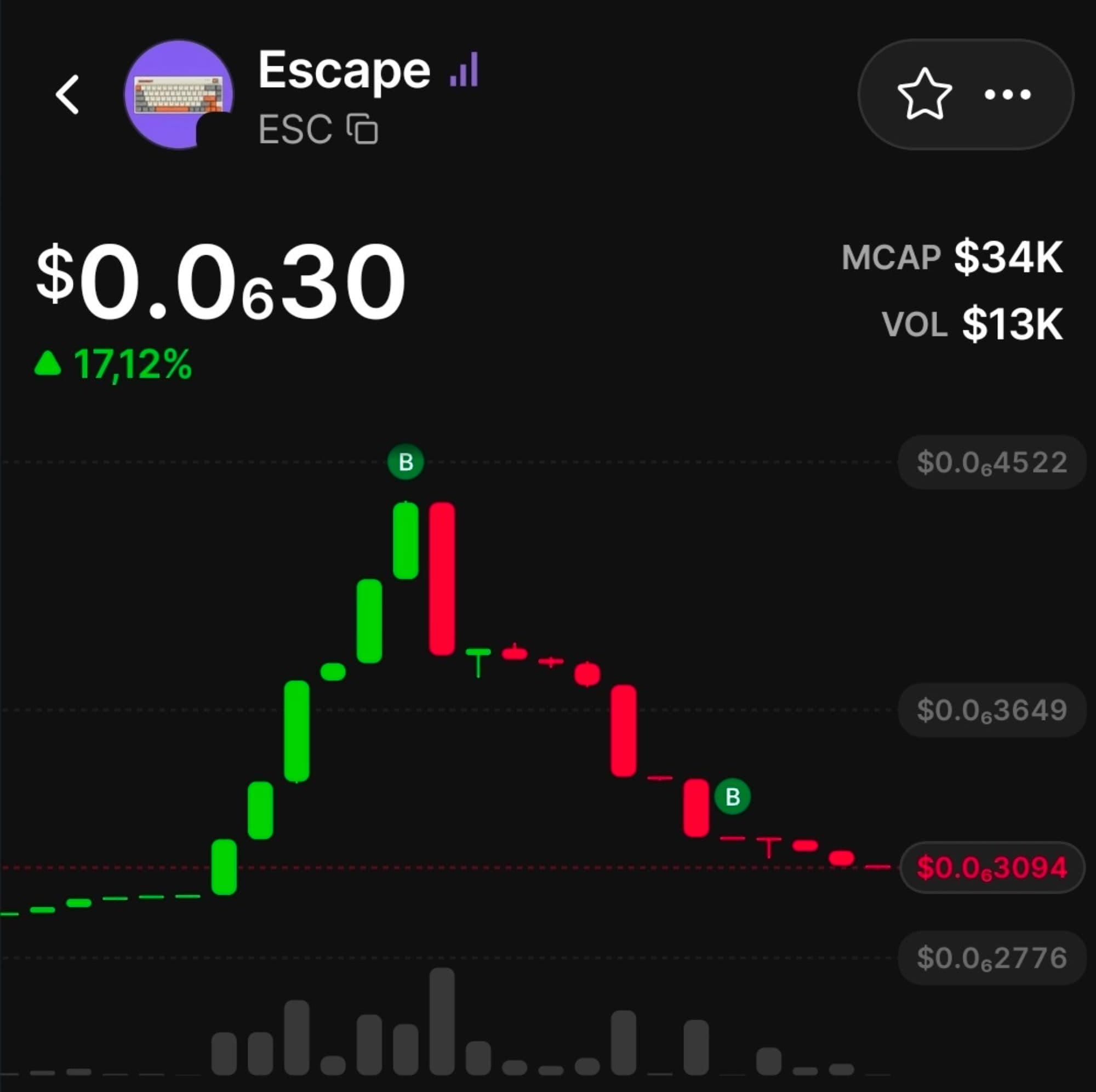This screenshot has height=1092, width=1096.
Task: Open the three-dot overflow menu
Action: [1008, 94]
